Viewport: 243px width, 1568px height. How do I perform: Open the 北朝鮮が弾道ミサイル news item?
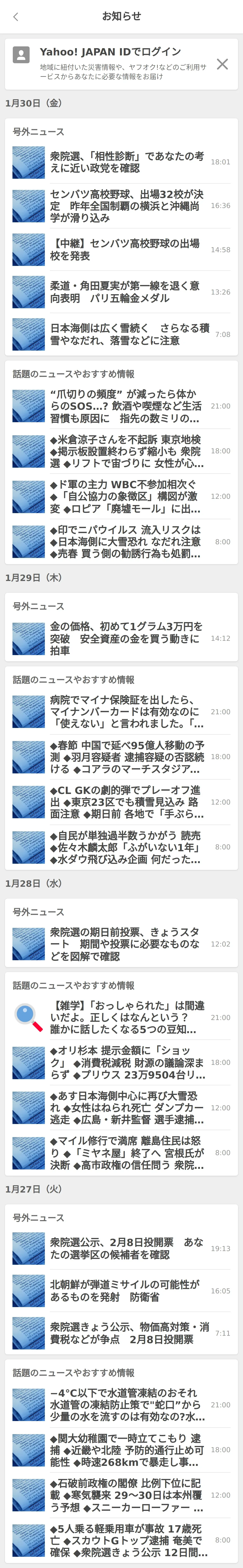(x=121, y=1290)
